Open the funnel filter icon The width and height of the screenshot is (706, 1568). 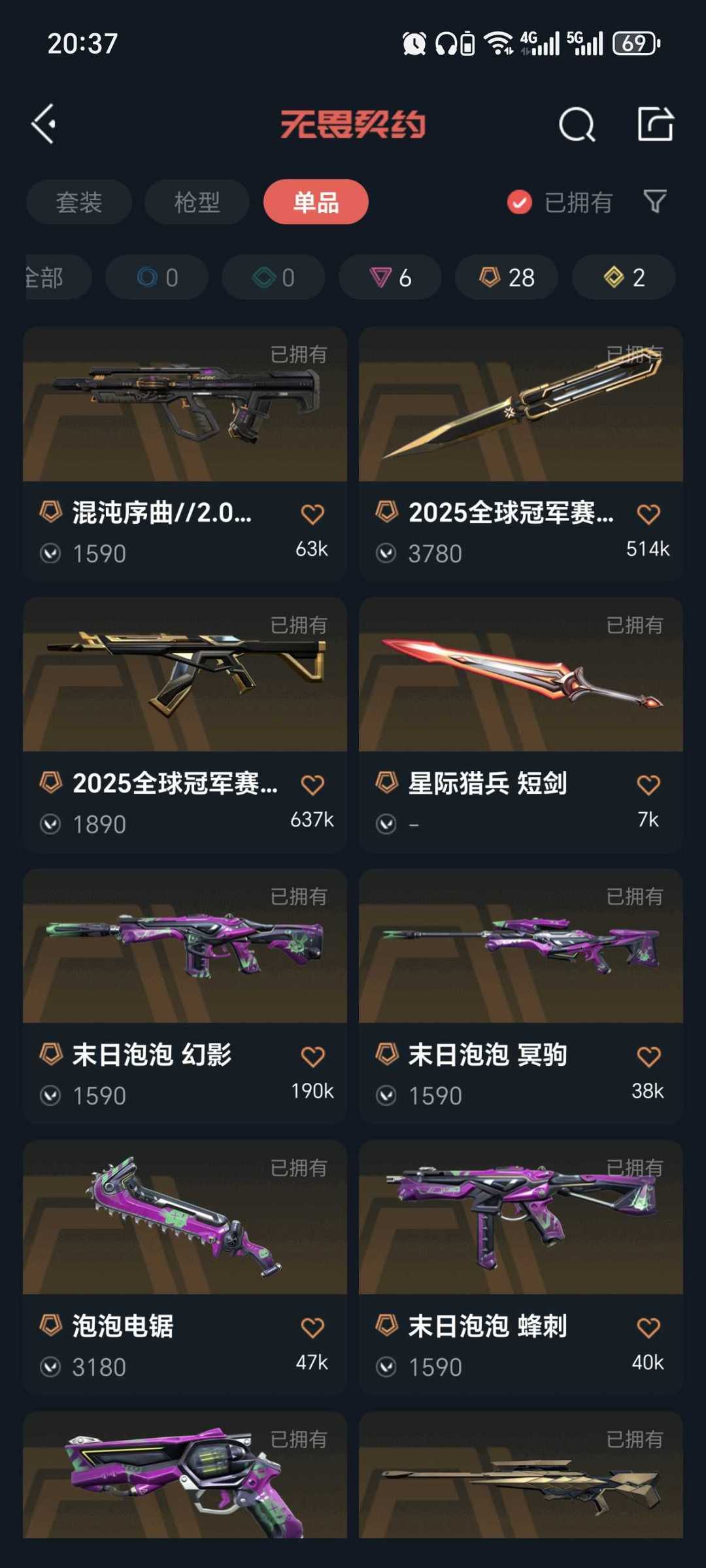point(654,202)
